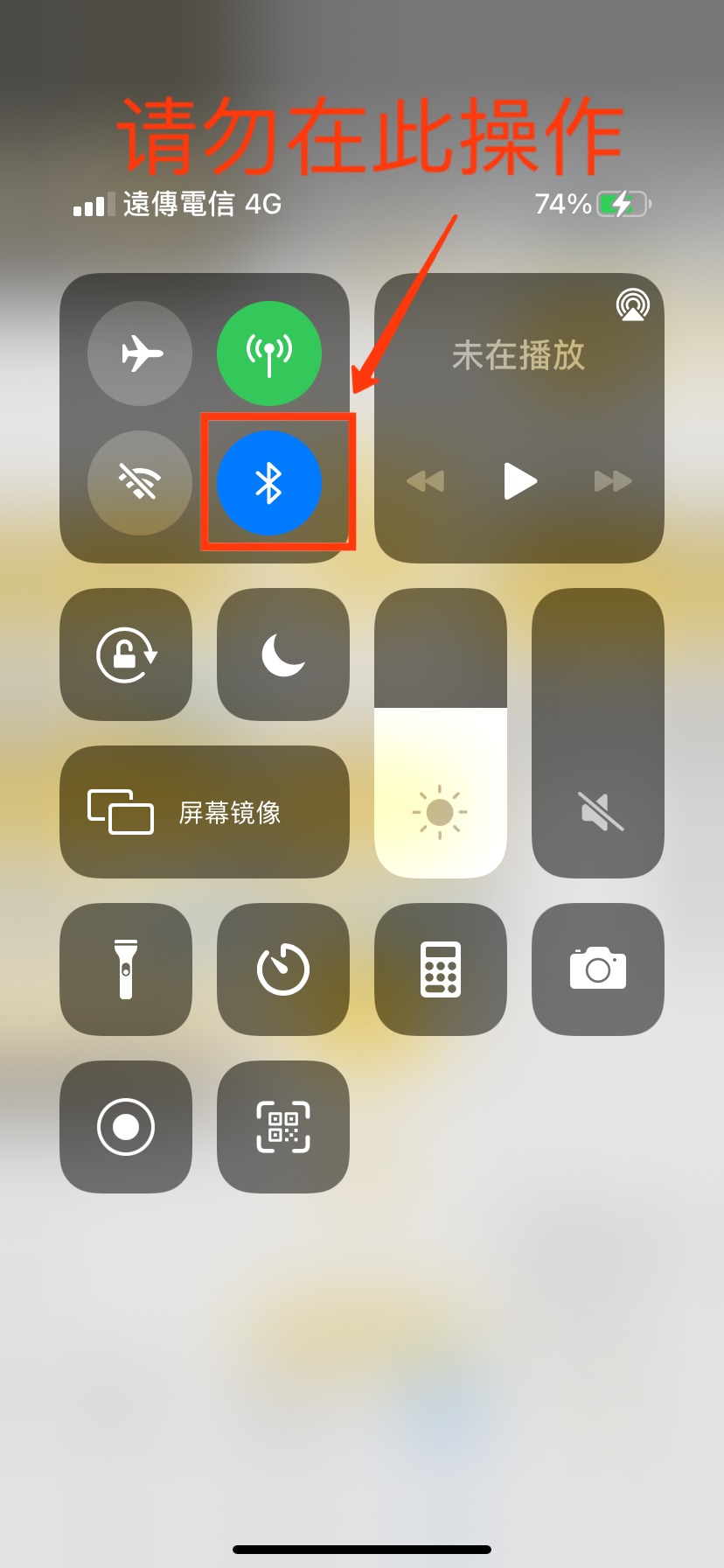Open the QR code scanner

pyautogui.click(x=283, y=1127)
